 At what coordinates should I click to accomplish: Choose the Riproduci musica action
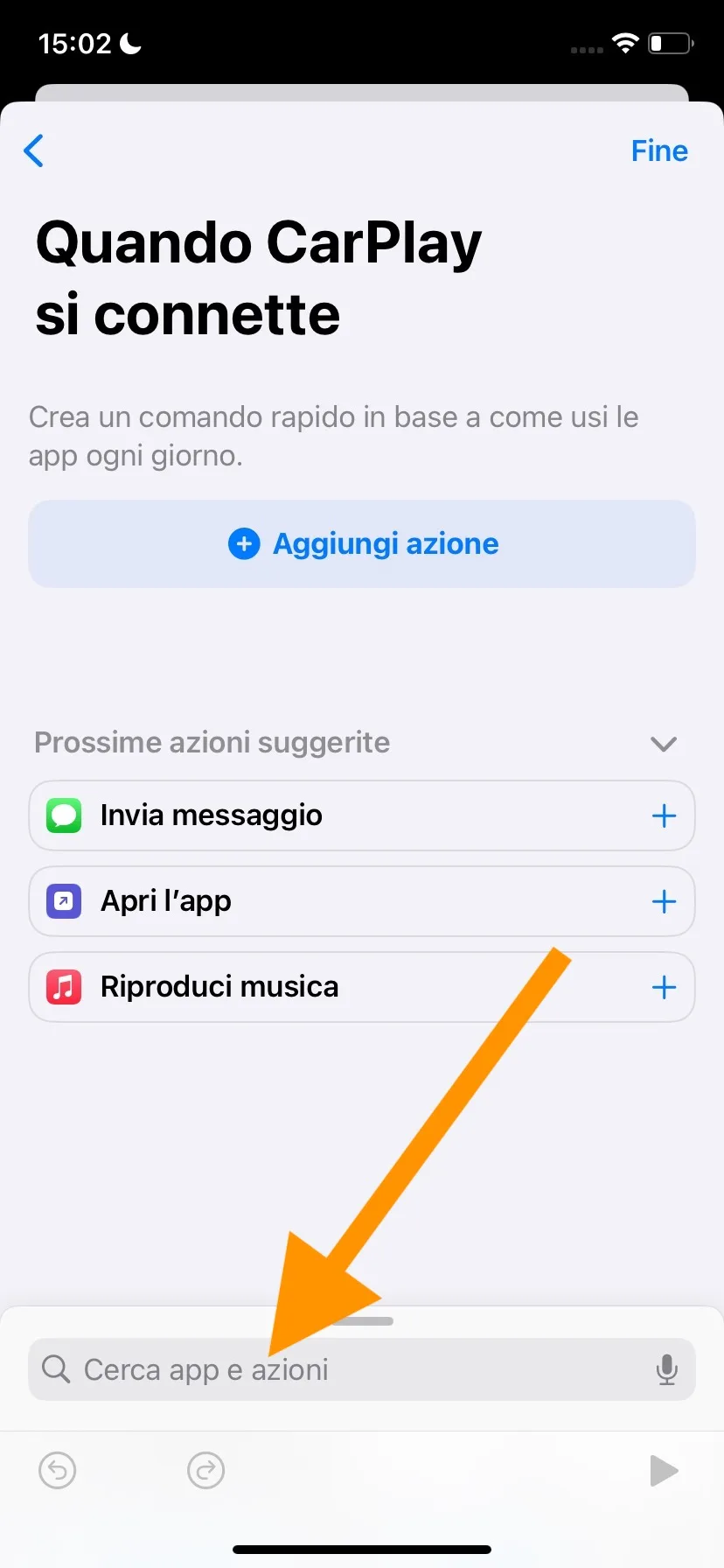[219, 987]
